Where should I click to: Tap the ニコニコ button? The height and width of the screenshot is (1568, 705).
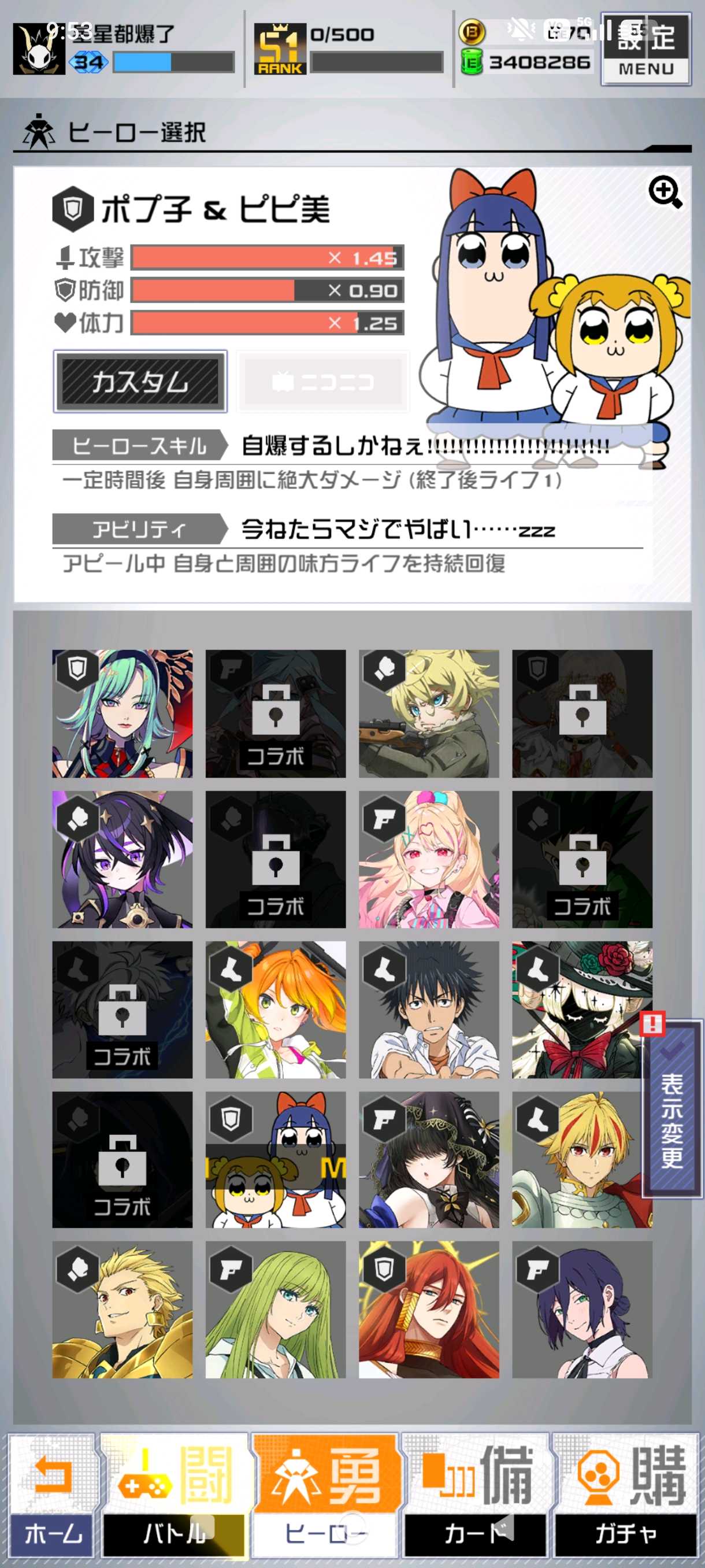322,382
